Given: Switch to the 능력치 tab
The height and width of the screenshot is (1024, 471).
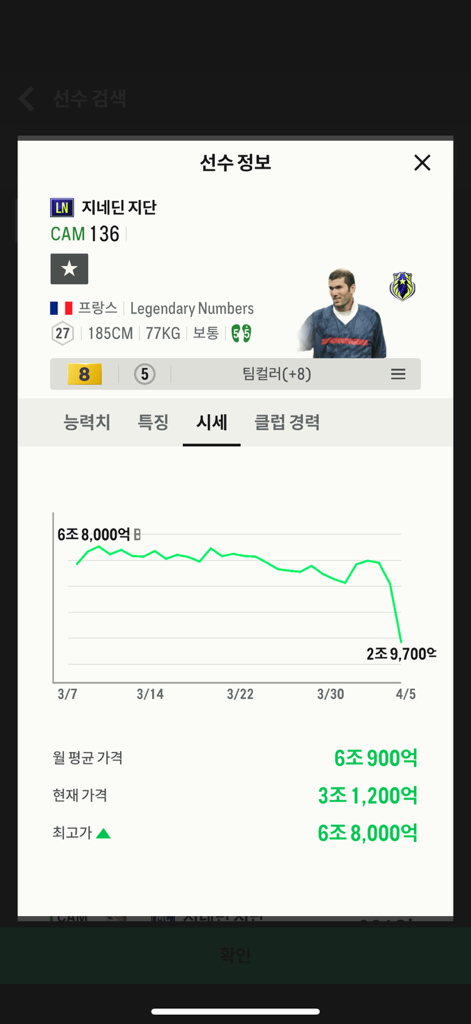Looking at the screenshot, I should [87, 423].
